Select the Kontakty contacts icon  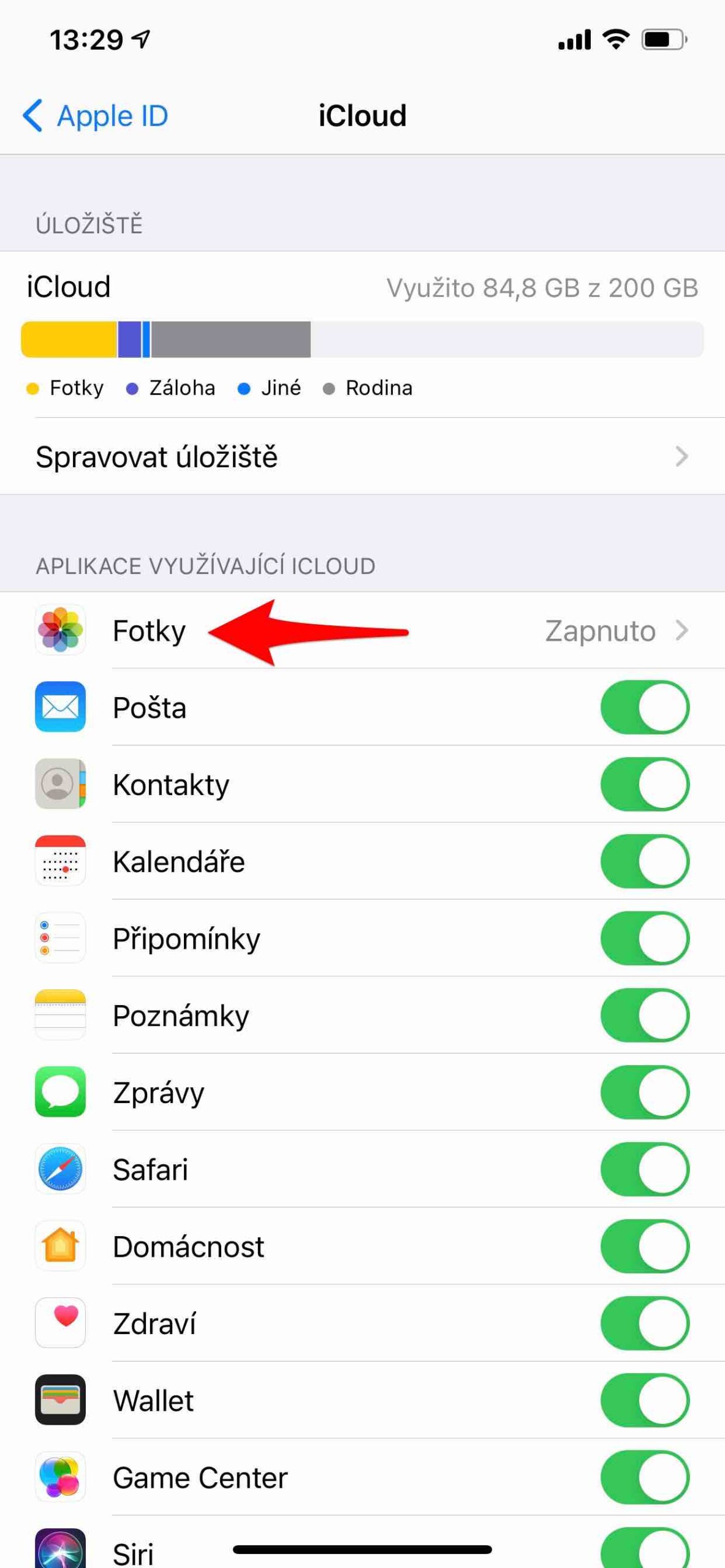(x=60, y=785)
